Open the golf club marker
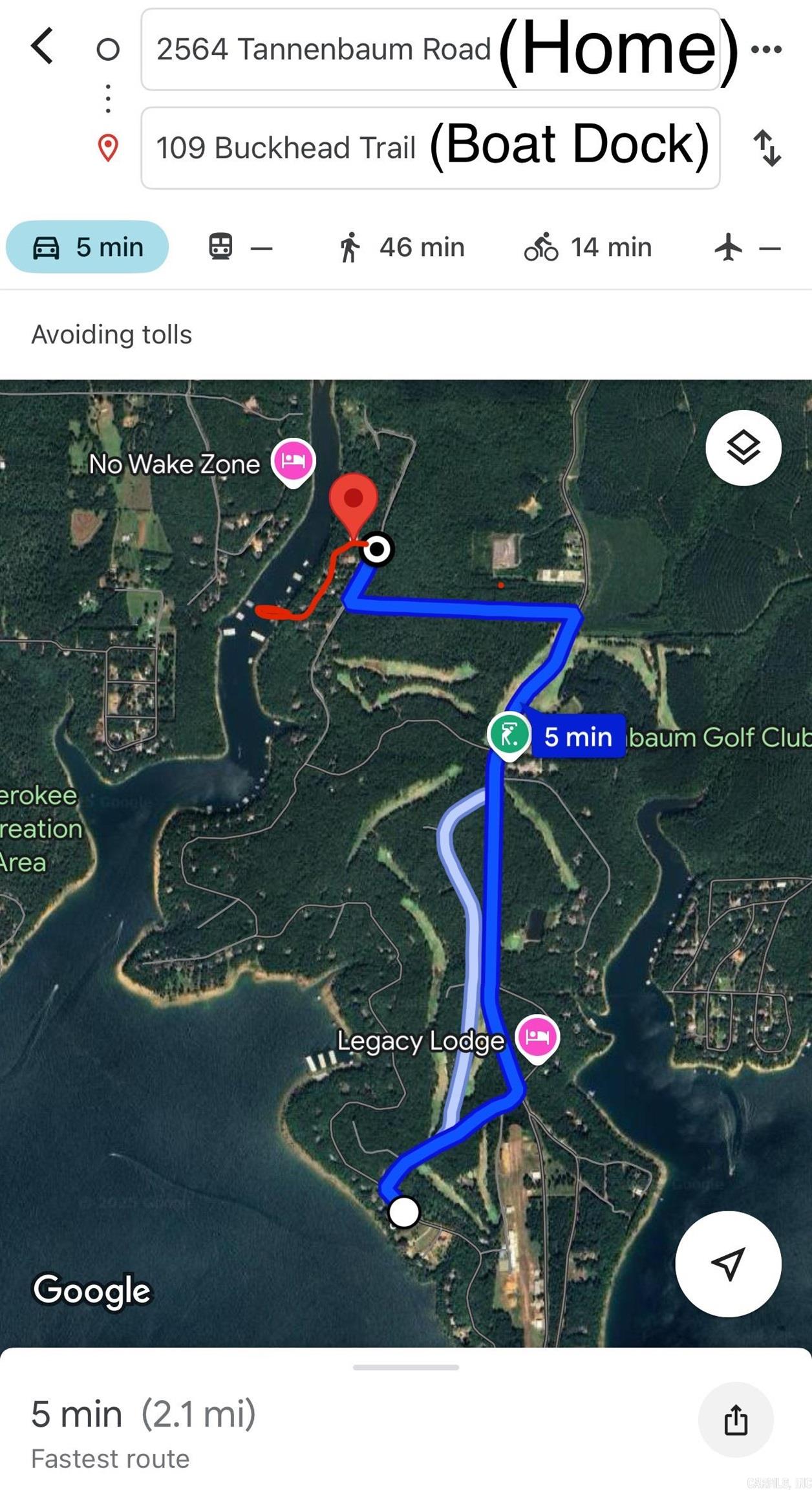812x1490 pixels. pos(509,735)
